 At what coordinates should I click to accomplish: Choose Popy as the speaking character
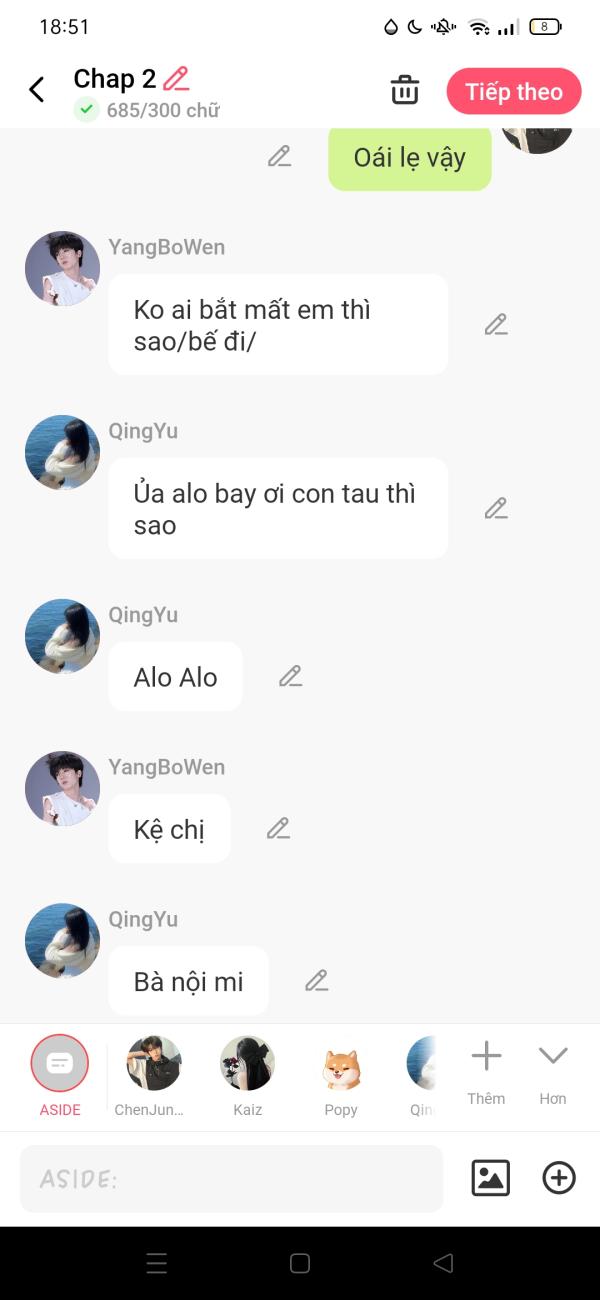pyautogui.click(x=341, y=1070)
